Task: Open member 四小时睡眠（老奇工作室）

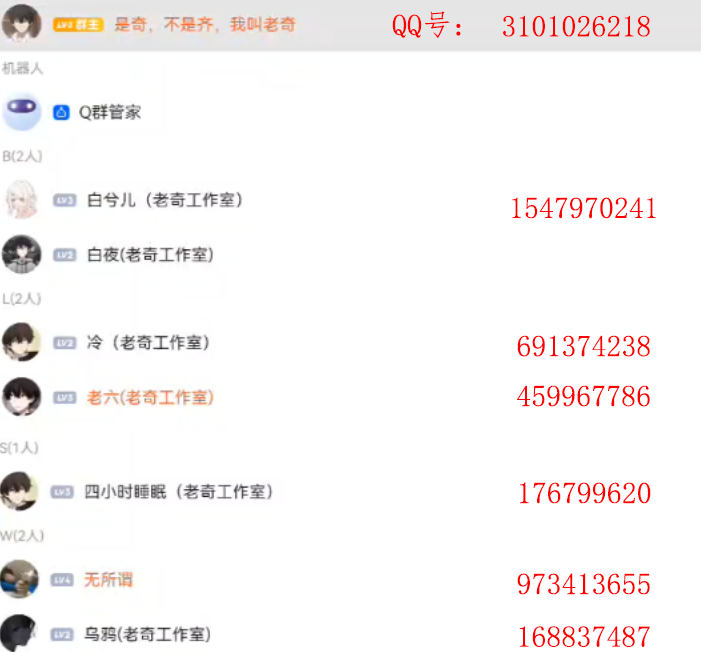Action: tap(178, 492)
